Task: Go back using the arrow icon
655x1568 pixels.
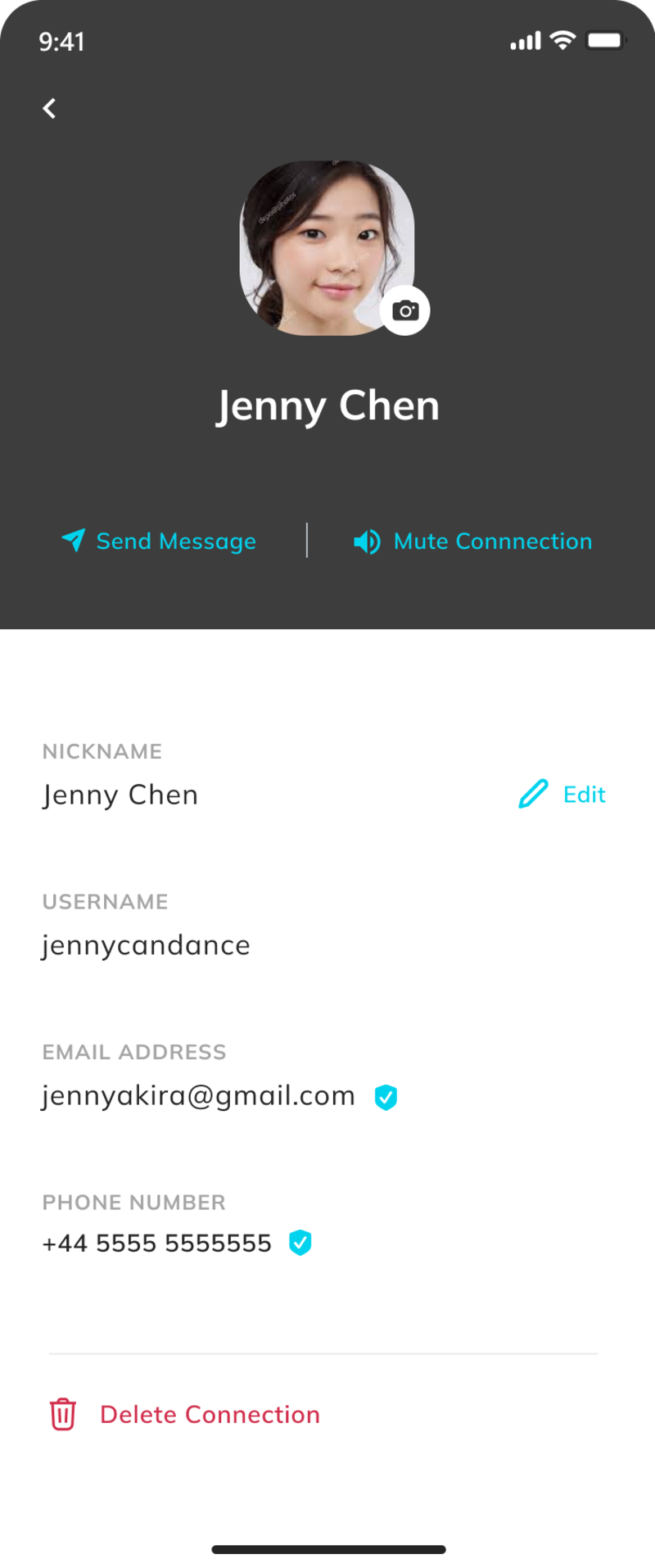Action: (x=50, y=108)
